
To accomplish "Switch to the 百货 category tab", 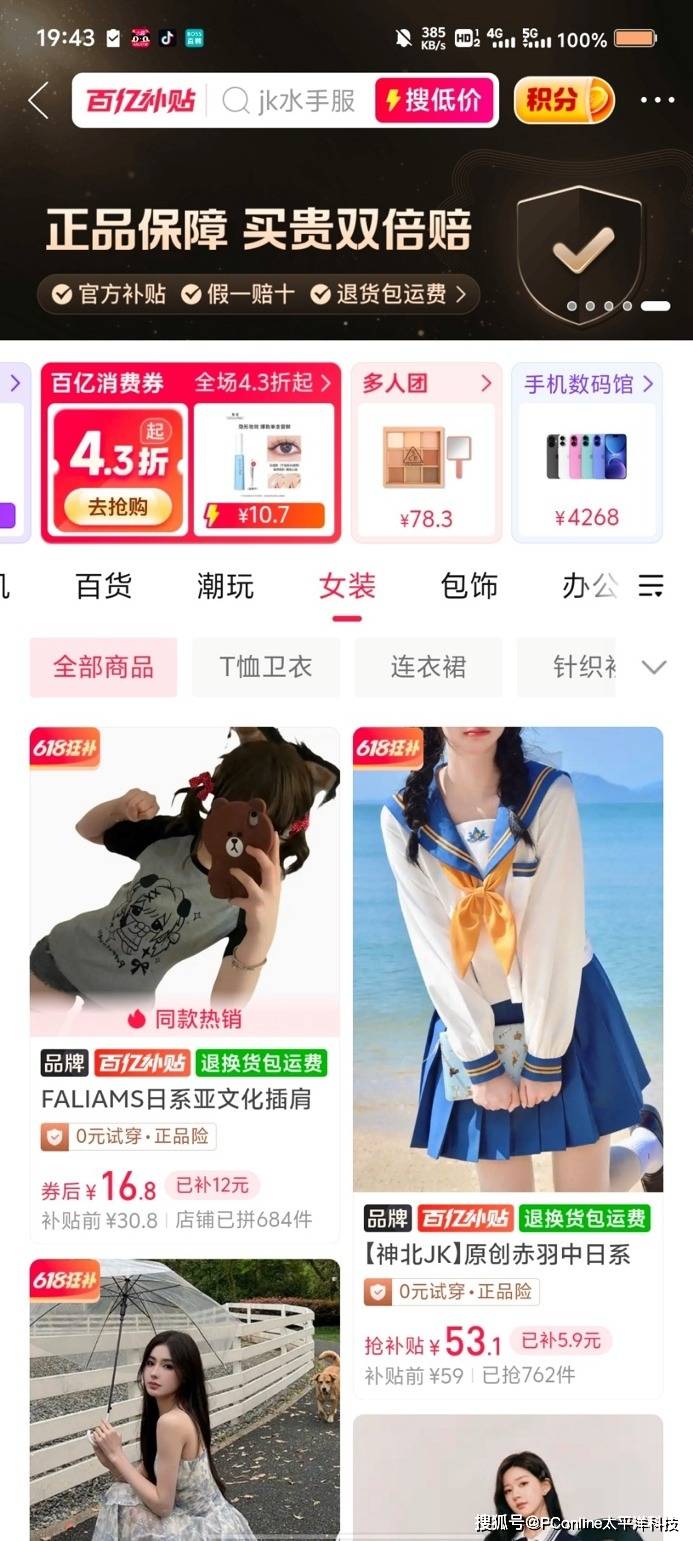I will 104,586.
